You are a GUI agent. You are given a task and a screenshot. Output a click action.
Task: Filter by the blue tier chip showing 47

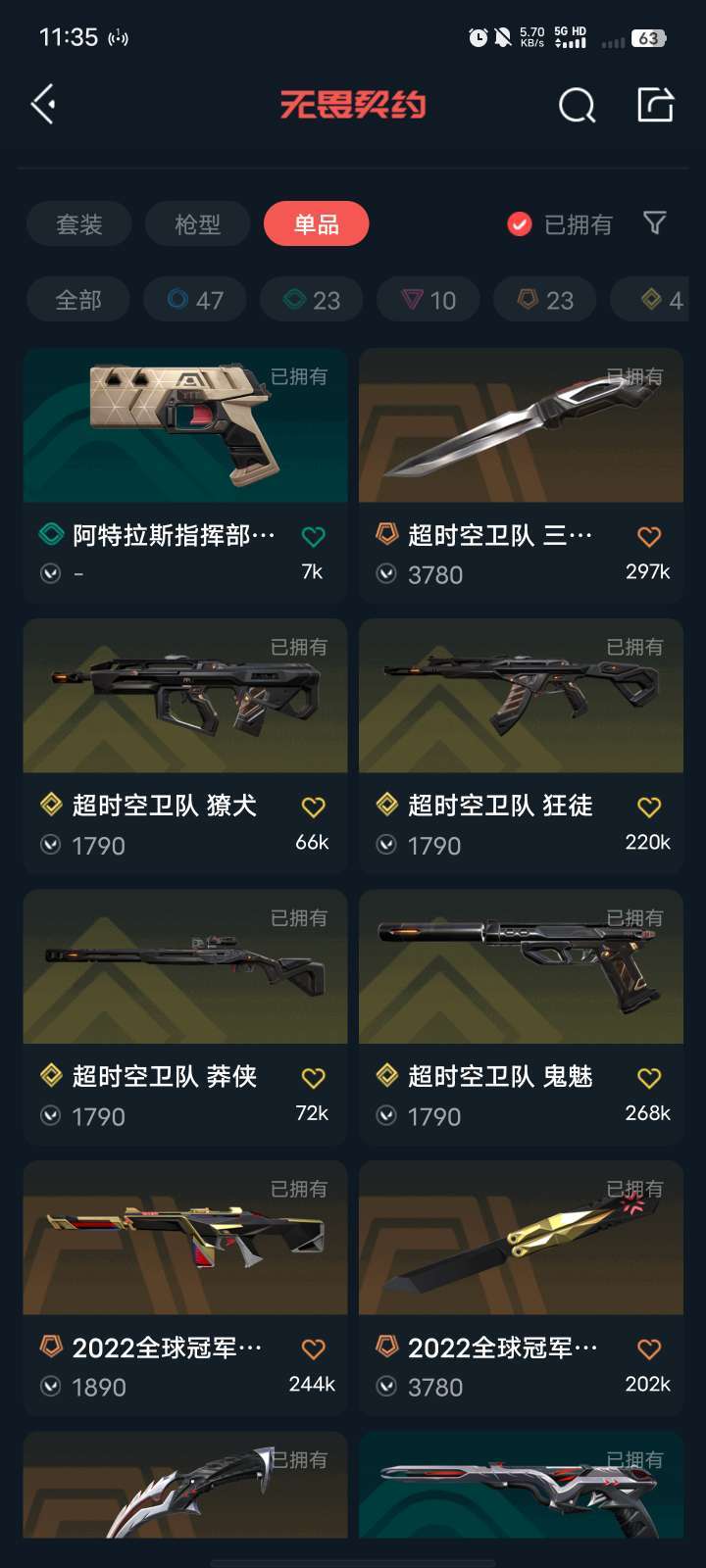(x=195, y=300)
